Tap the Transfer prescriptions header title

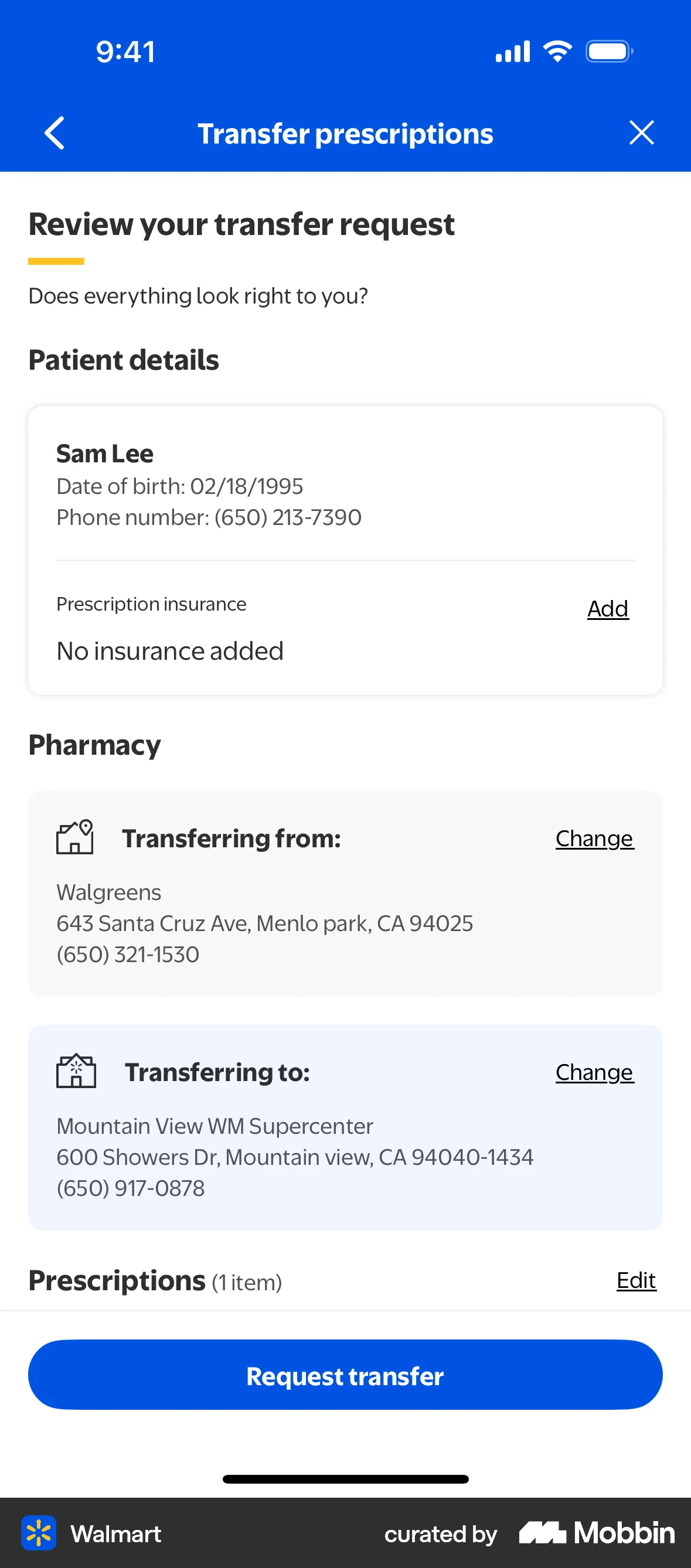(345, 132)
